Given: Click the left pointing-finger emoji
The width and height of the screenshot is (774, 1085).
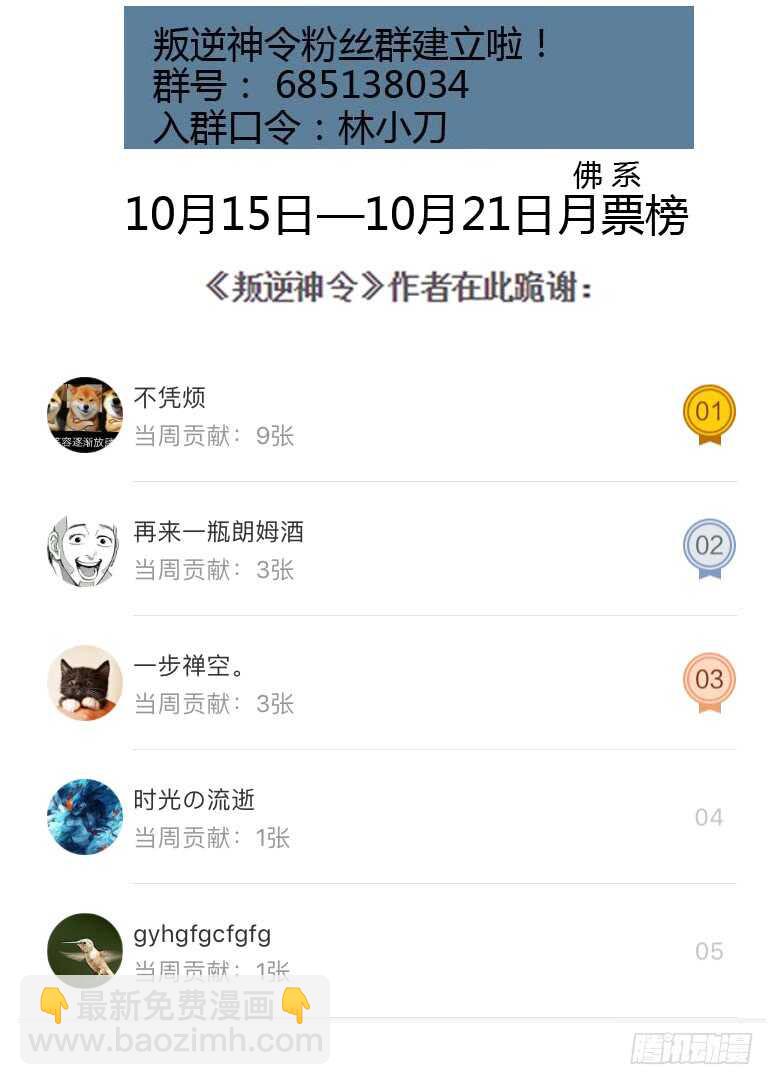Looking at the screenshot, I should (54, 1005).
